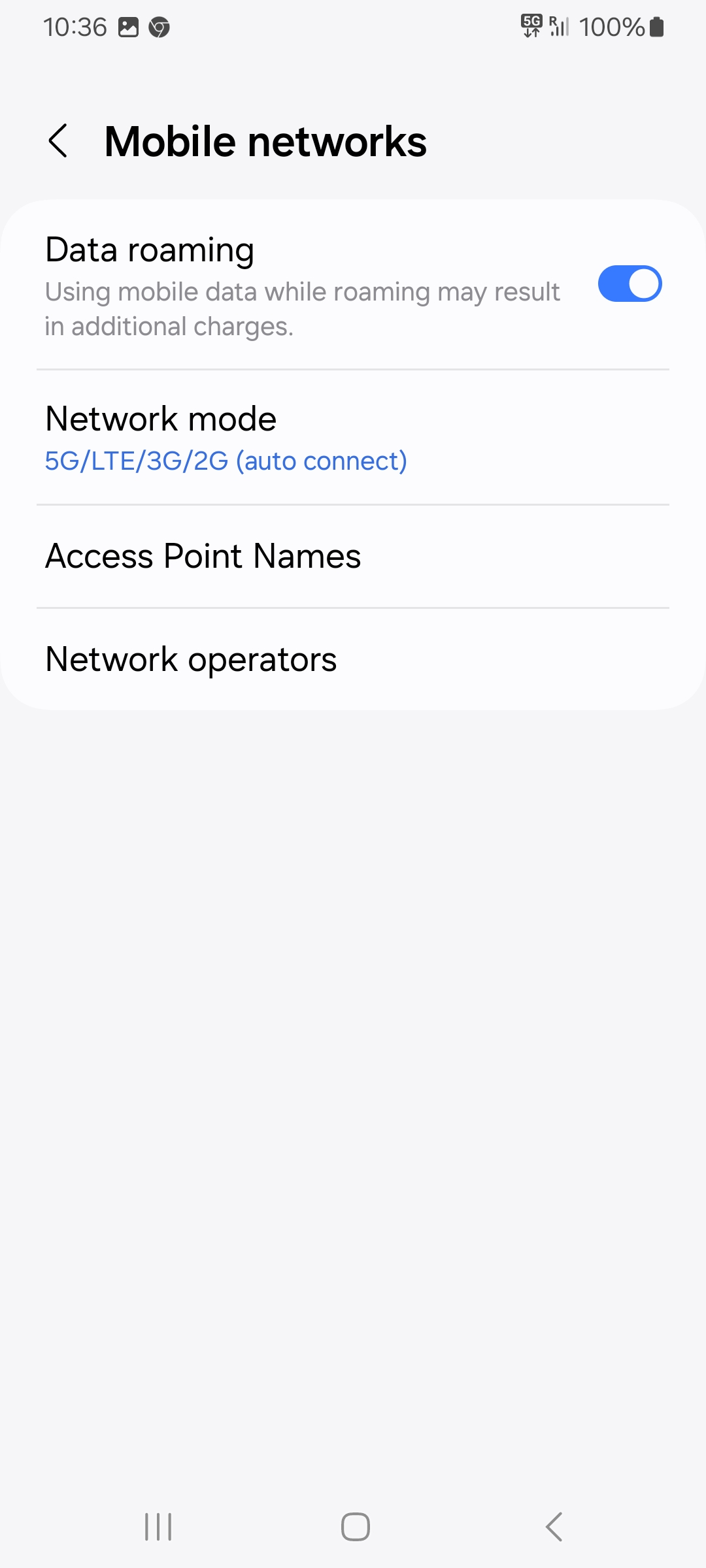Turn off the Data roaming switch

coord(630,284)
